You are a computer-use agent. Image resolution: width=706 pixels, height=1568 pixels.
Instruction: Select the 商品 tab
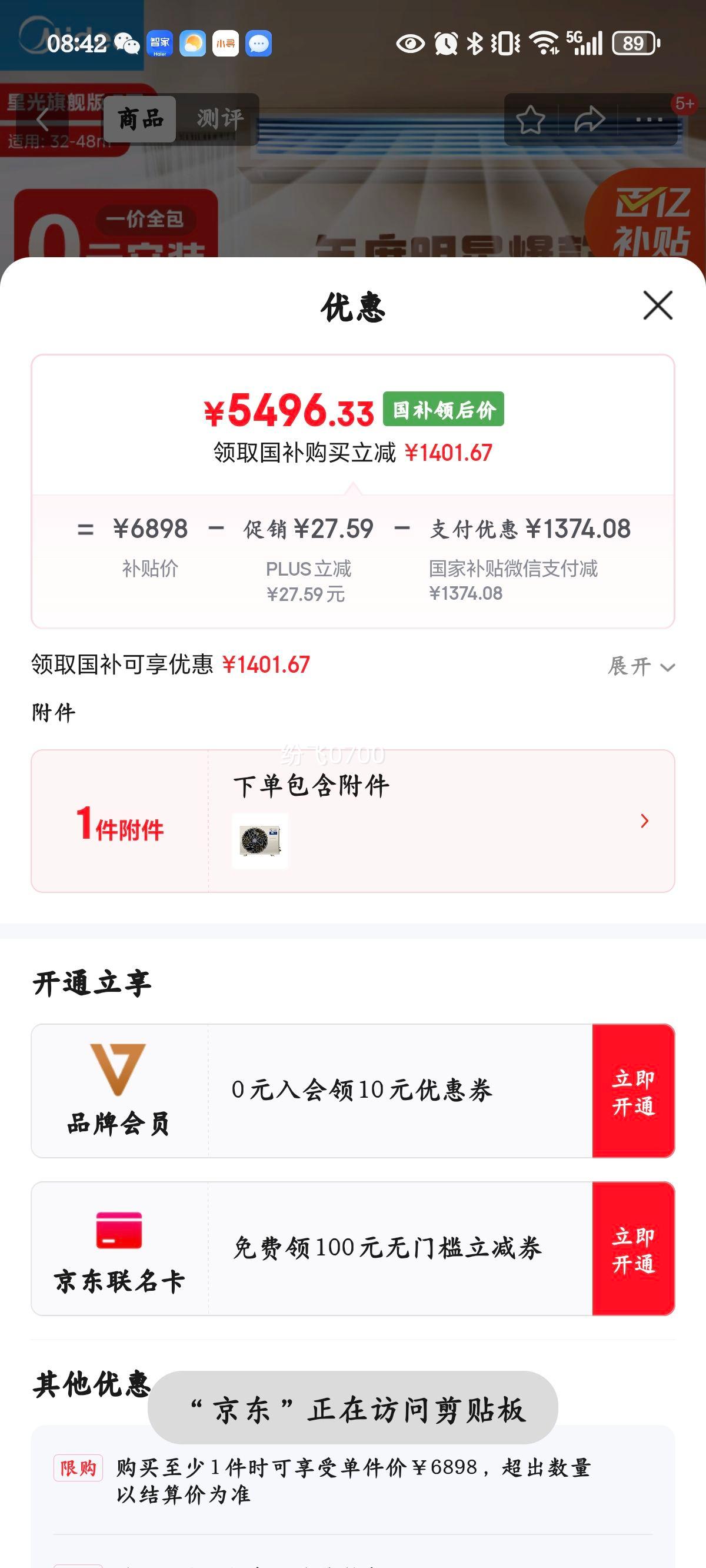(x=141, y=119)
